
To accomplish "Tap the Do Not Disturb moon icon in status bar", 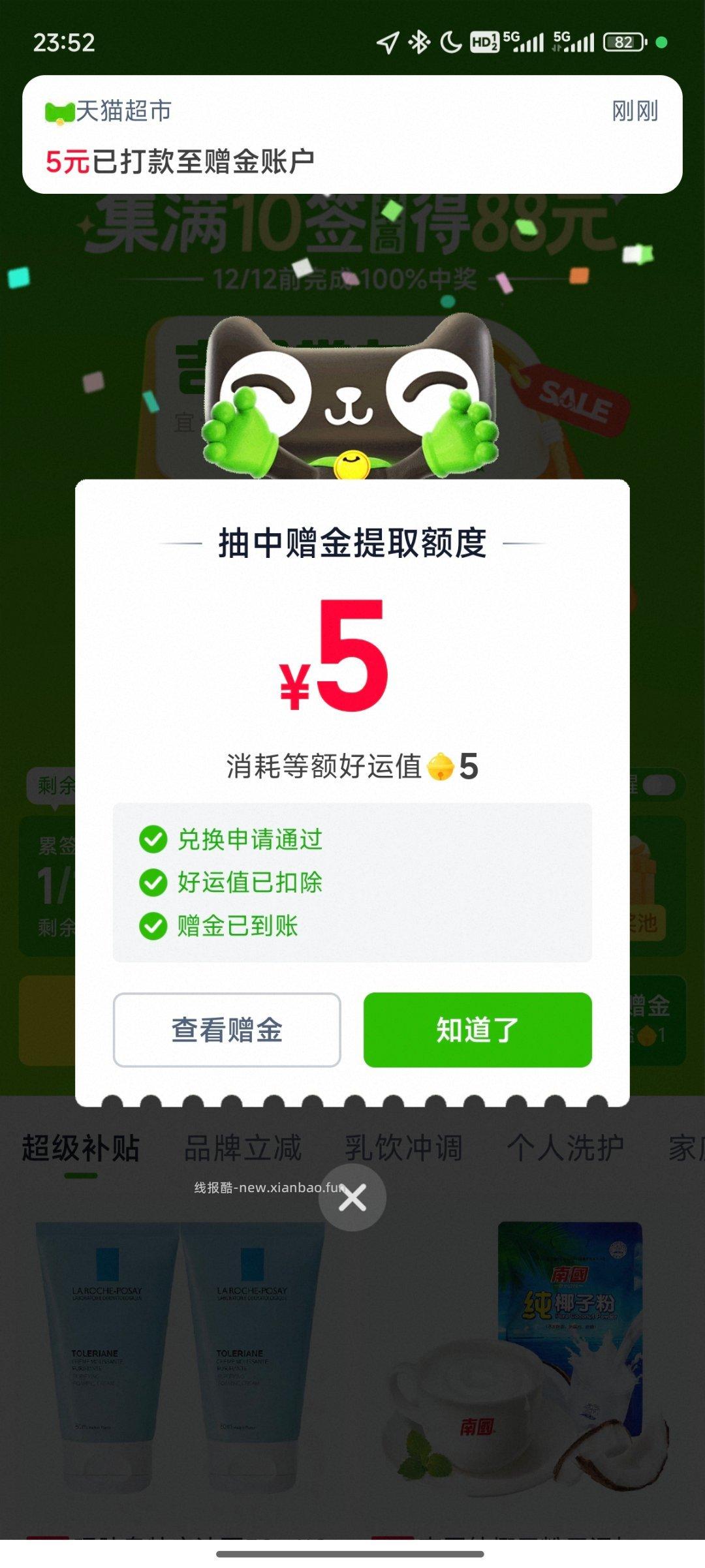I will click(x=450, y=41).
